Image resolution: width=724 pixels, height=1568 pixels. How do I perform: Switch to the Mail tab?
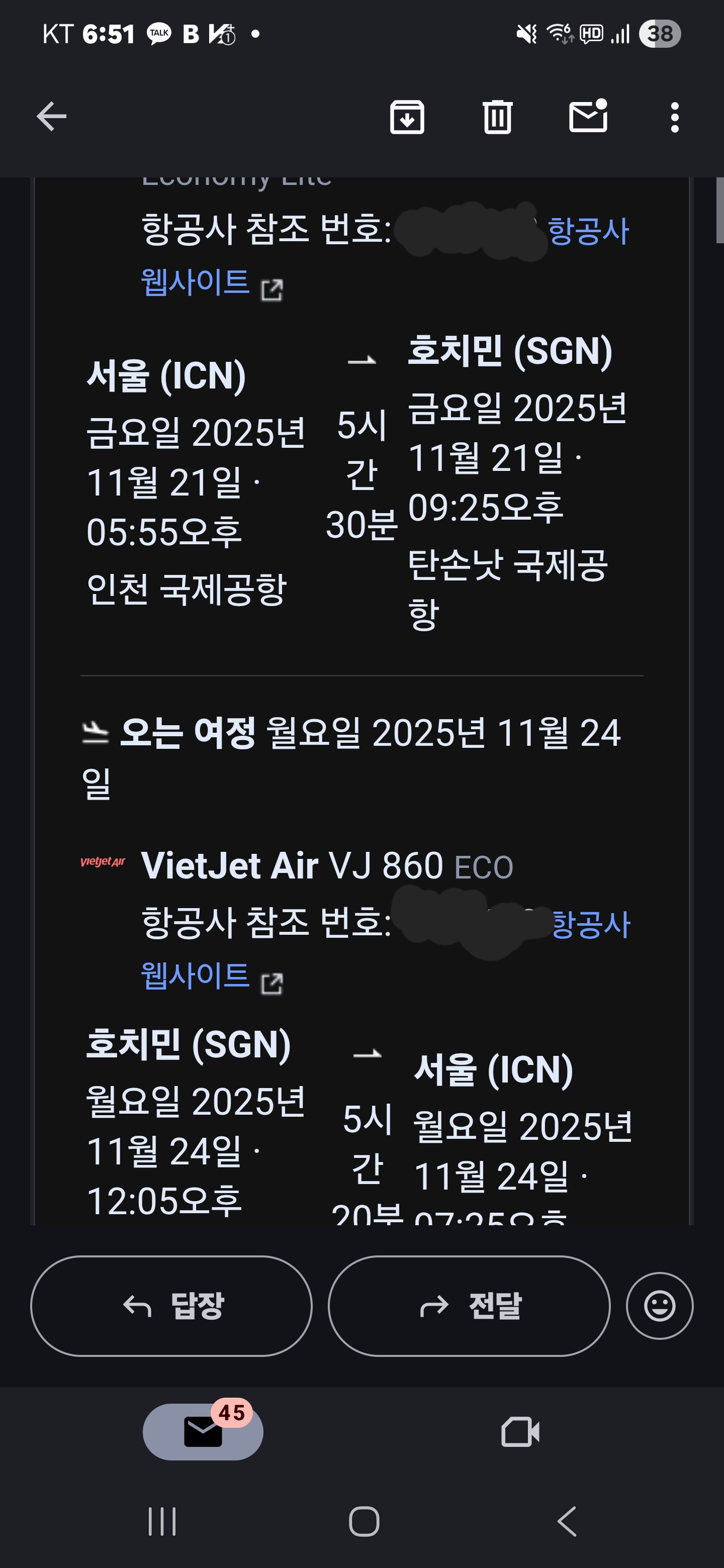(x=203, y=1431)
